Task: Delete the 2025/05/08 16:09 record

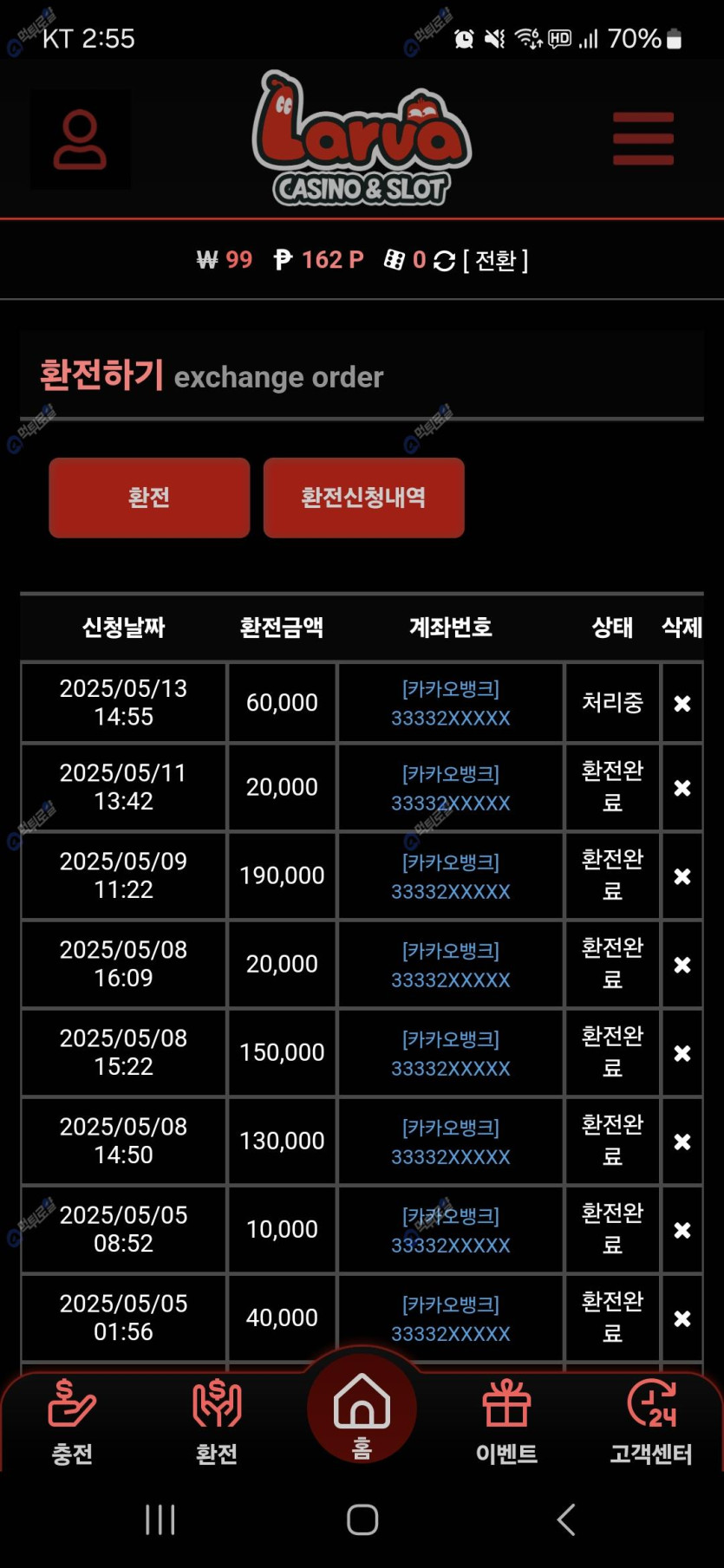Action: [x=682, y=965]
